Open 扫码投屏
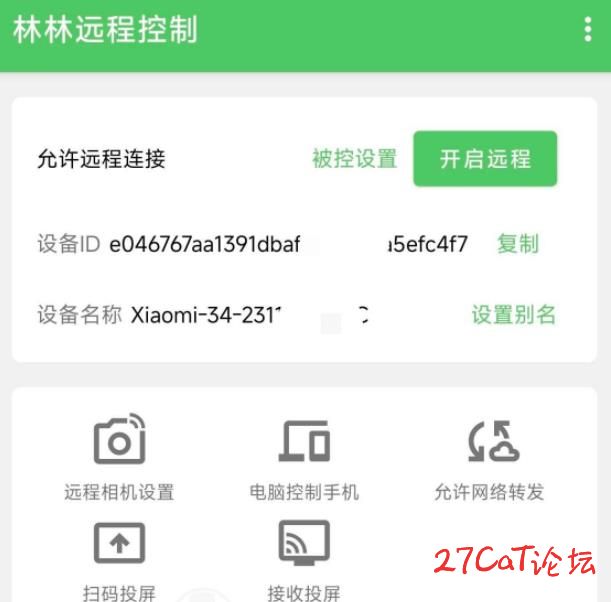The image size is (611, 602). coord(119,561)
